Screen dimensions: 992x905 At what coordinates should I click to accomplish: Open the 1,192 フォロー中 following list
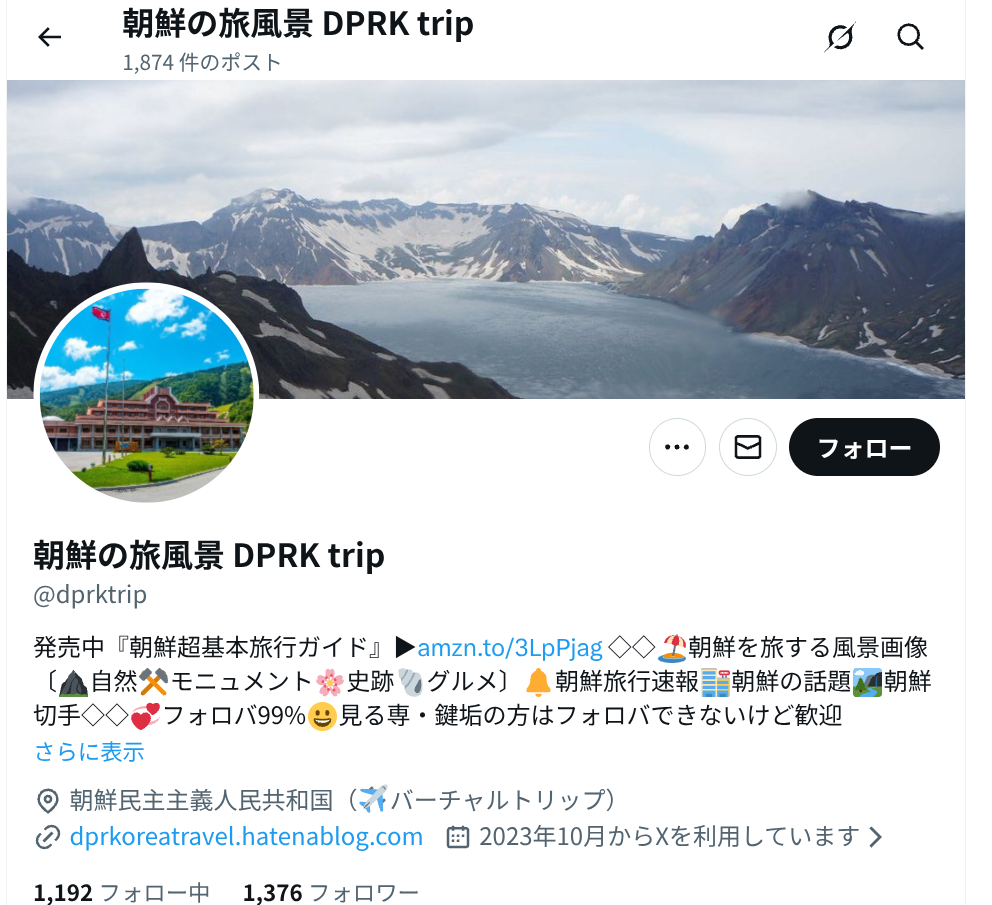pyautogui.click(x=122, y=892)
